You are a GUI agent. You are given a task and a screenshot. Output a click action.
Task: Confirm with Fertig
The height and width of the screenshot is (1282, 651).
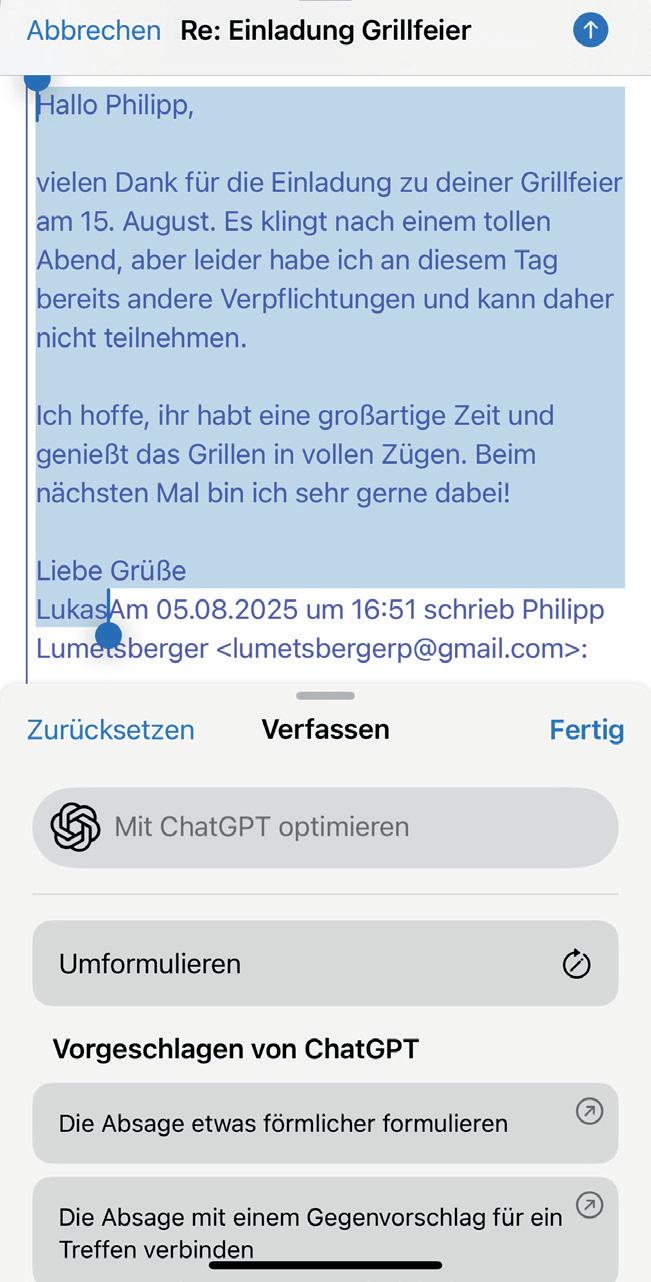(x=586, y=730)
